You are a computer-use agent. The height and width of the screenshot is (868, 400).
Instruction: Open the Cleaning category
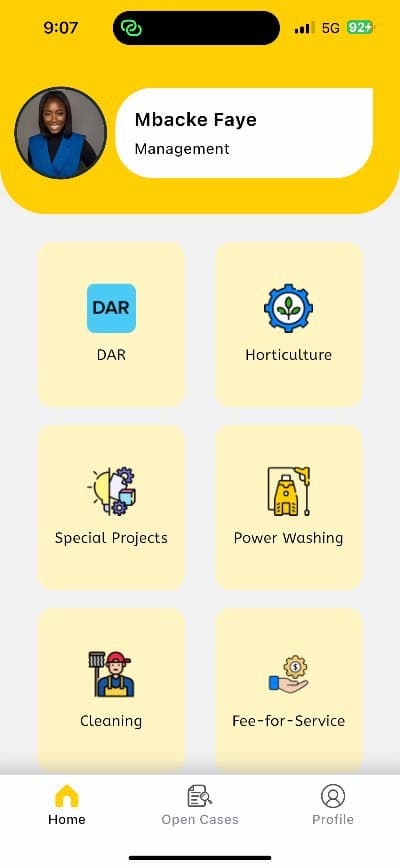click(x=111, y=690)
